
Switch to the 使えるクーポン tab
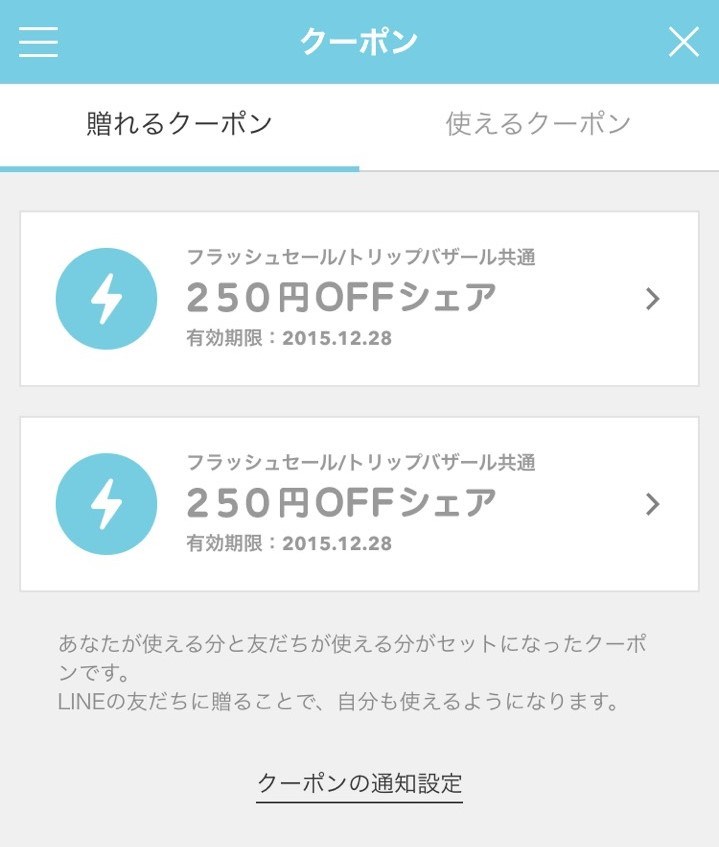pyautogui.click(x=538, y=124)
